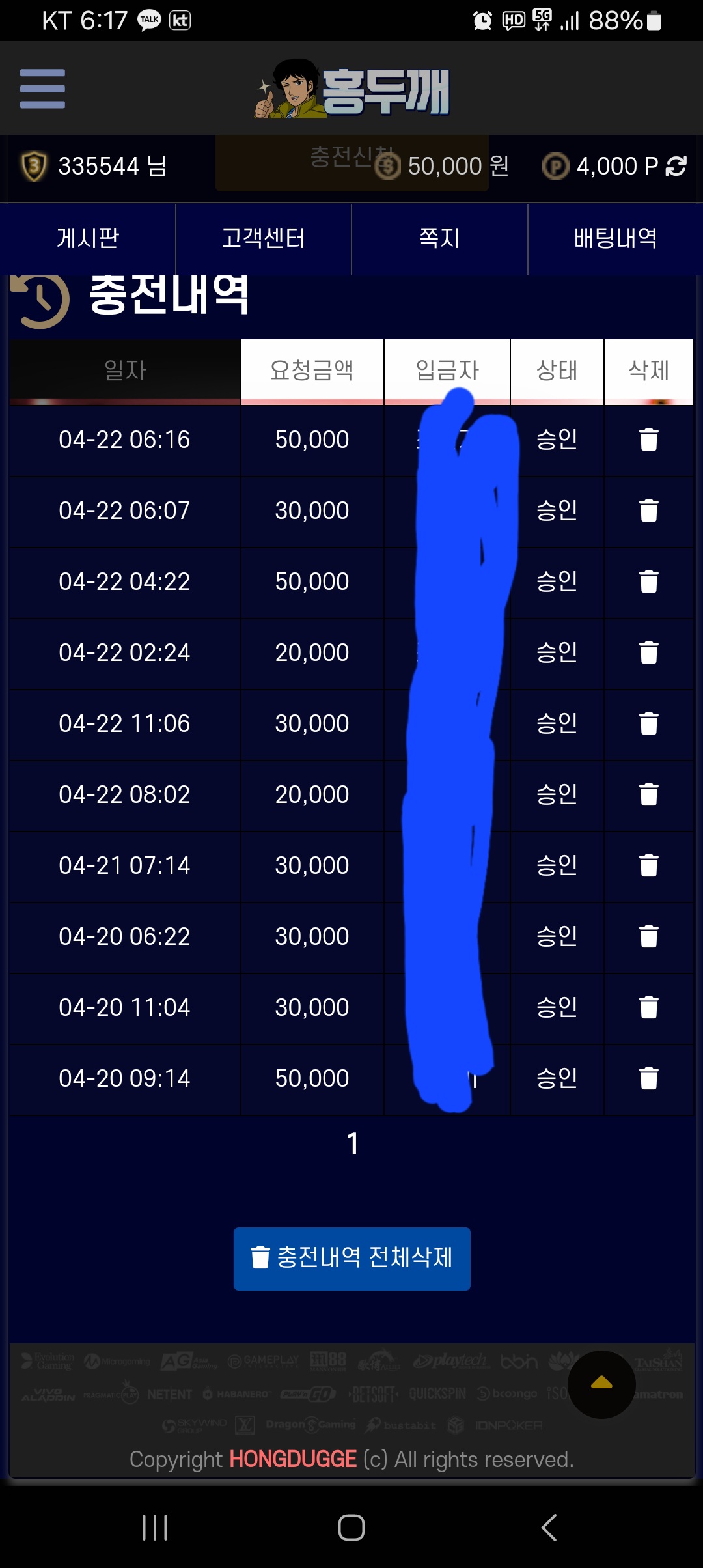This screenshot has width=703, height=1568.
Task: Open the 쪽지 messages tab
Action: (439, 238)
